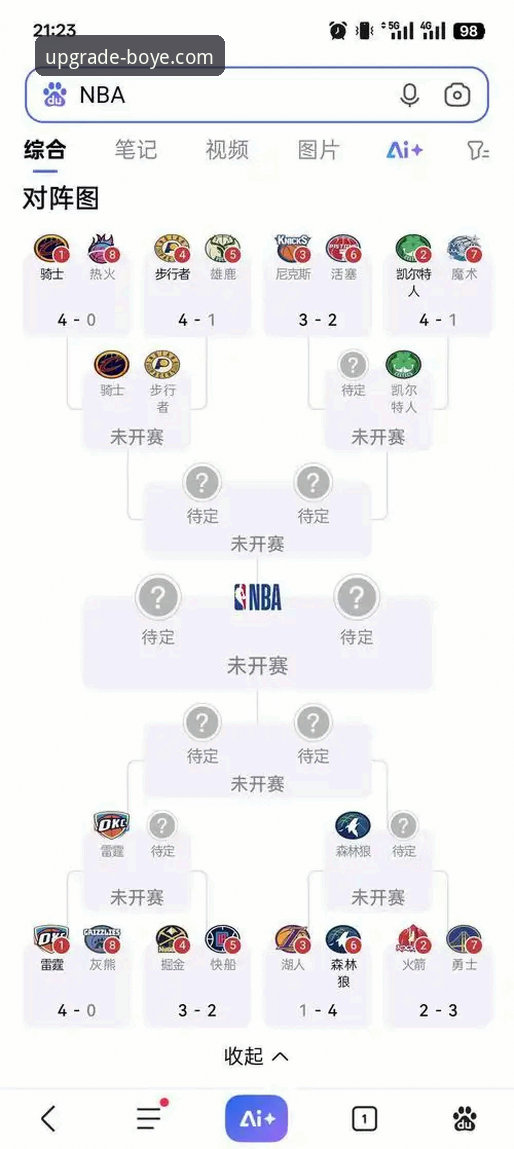Open the 尼克斯 vs 活塞 matchup card
The width and height of the screenshot is (514, 1149).
(317, 284)
